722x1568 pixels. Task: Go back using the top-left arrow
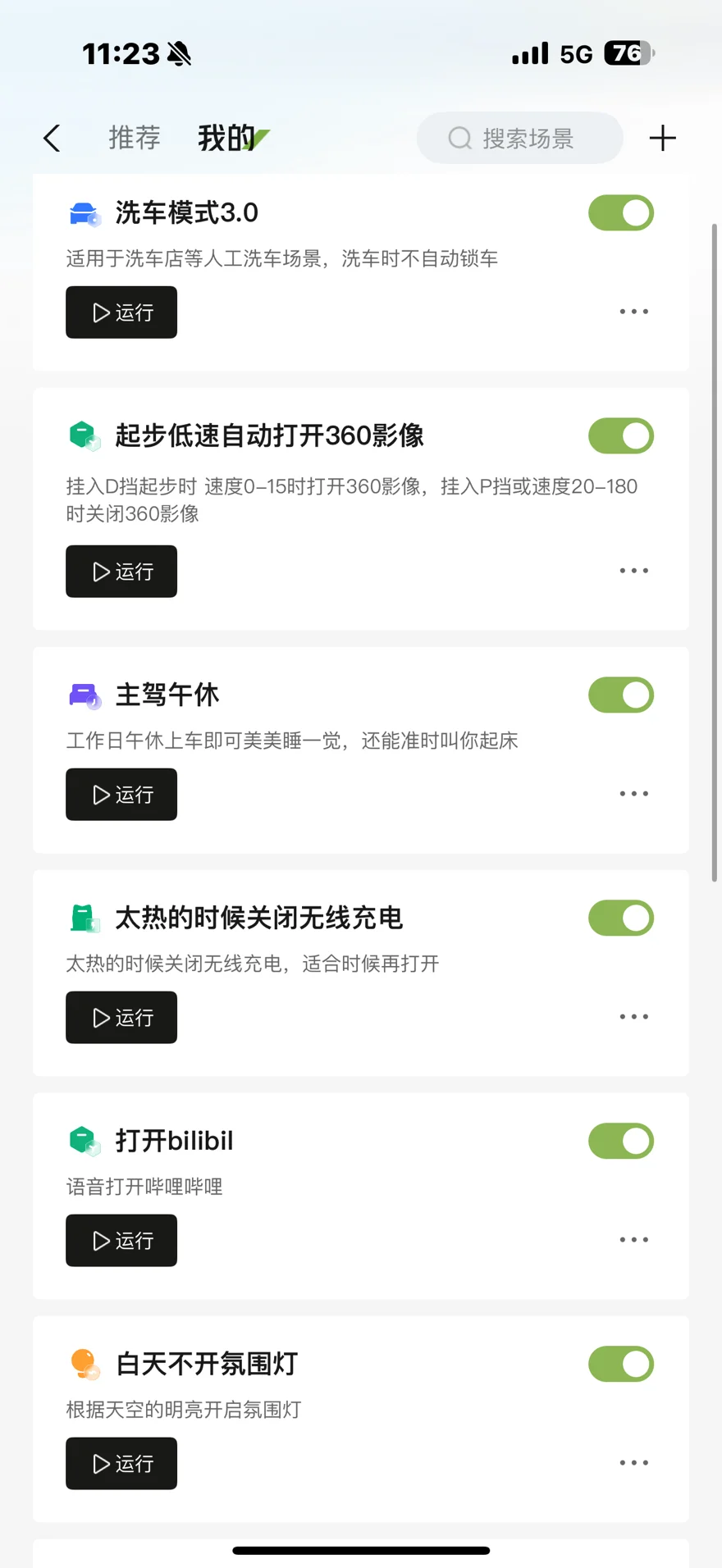(x=53, y=139)
